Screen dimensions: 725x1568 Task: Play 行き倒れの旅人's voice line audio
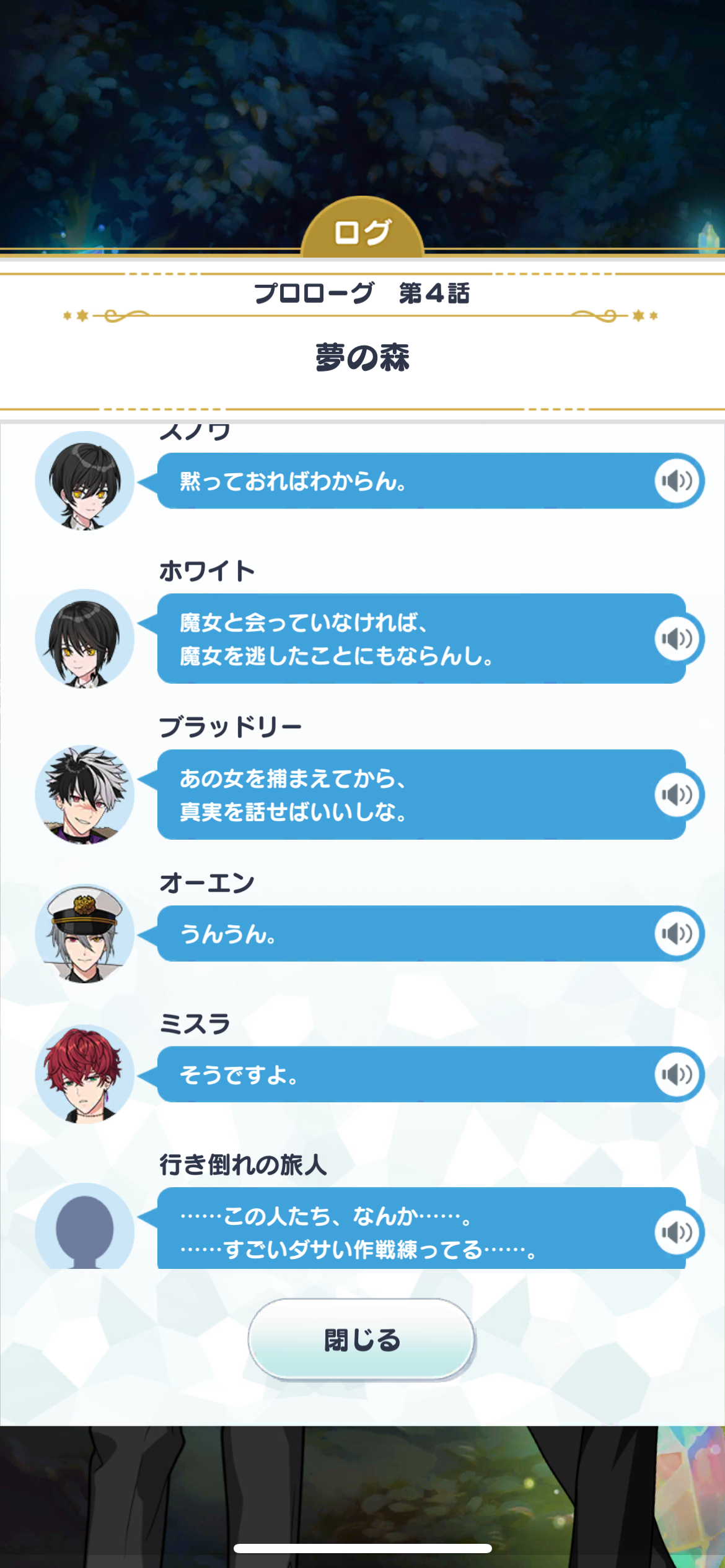click(x=677, y=1232)
